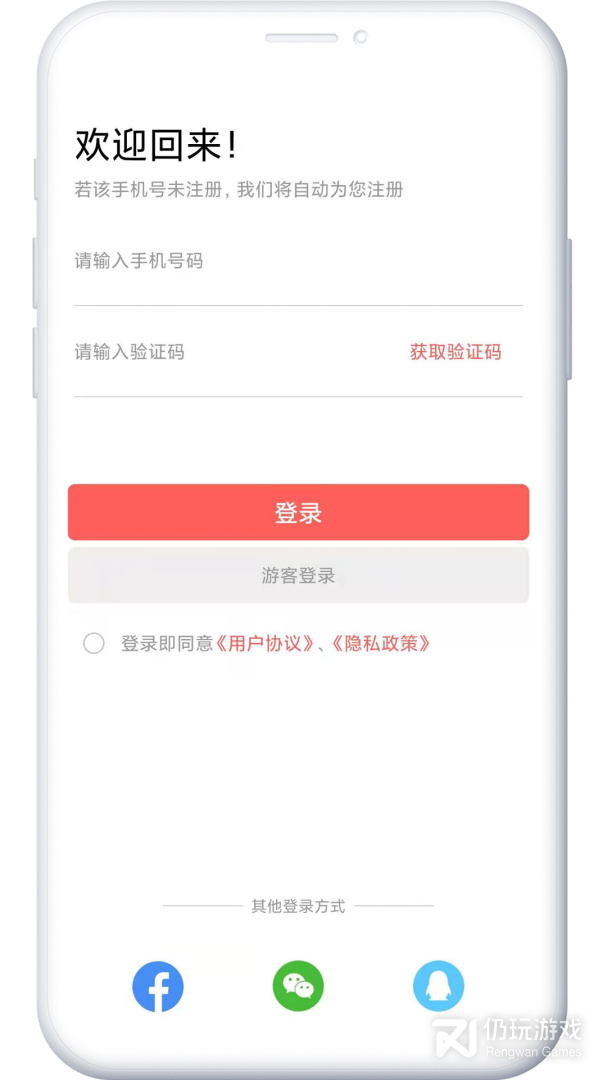Tap the phone number input field
This screenshot has width=607, height=1080.
[297, 262]
